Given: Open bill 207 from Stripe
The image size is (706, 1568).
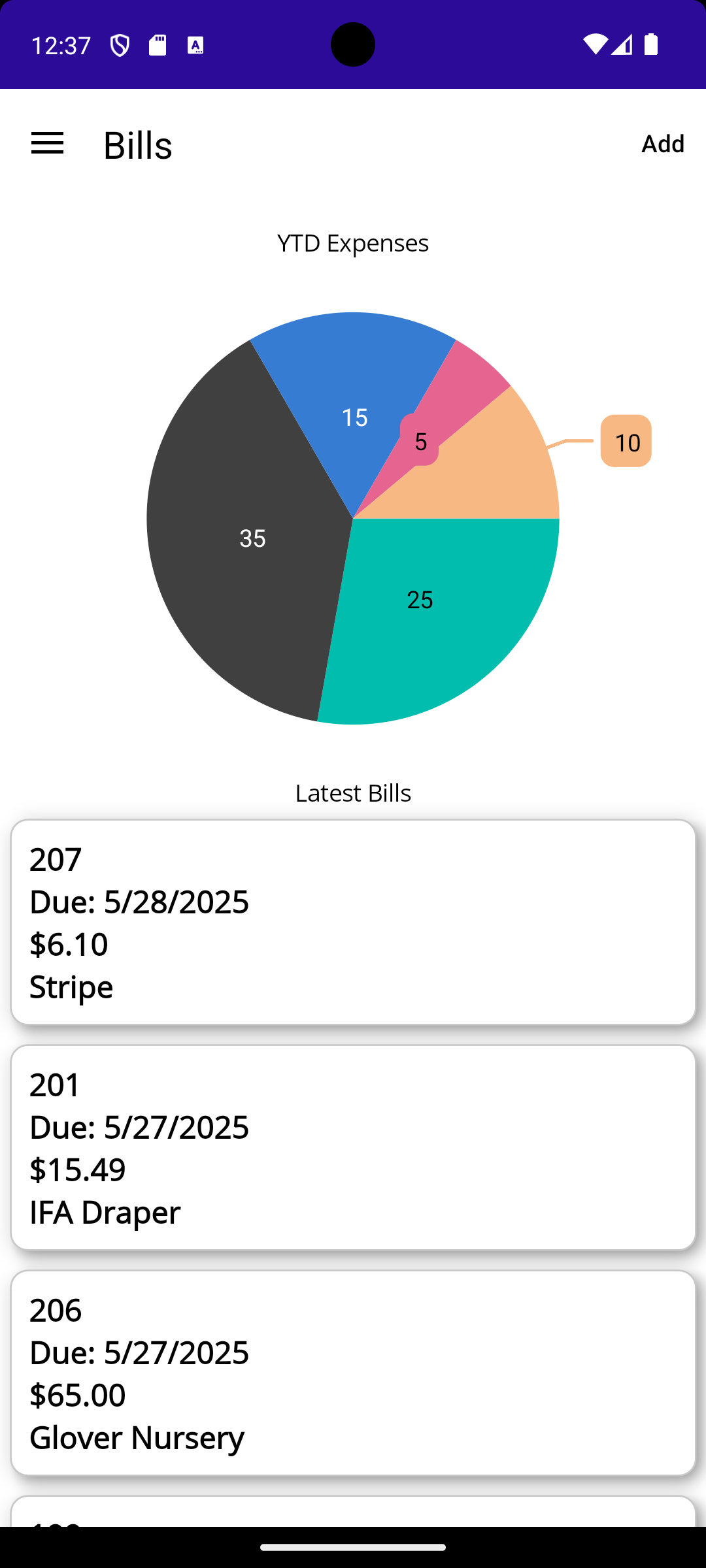Looking at the screenshot, I should click(353, 922).
